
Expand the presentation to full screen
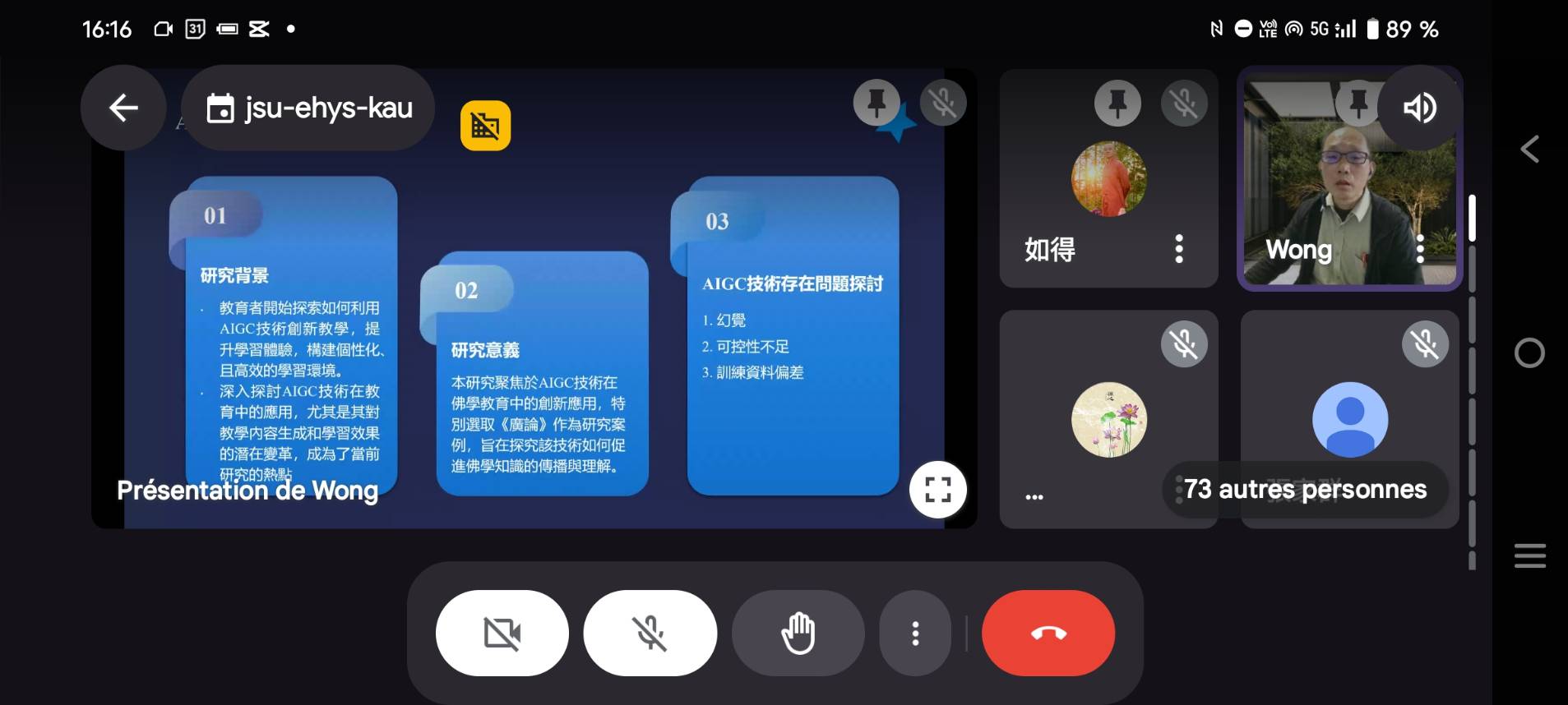(937, 490)
